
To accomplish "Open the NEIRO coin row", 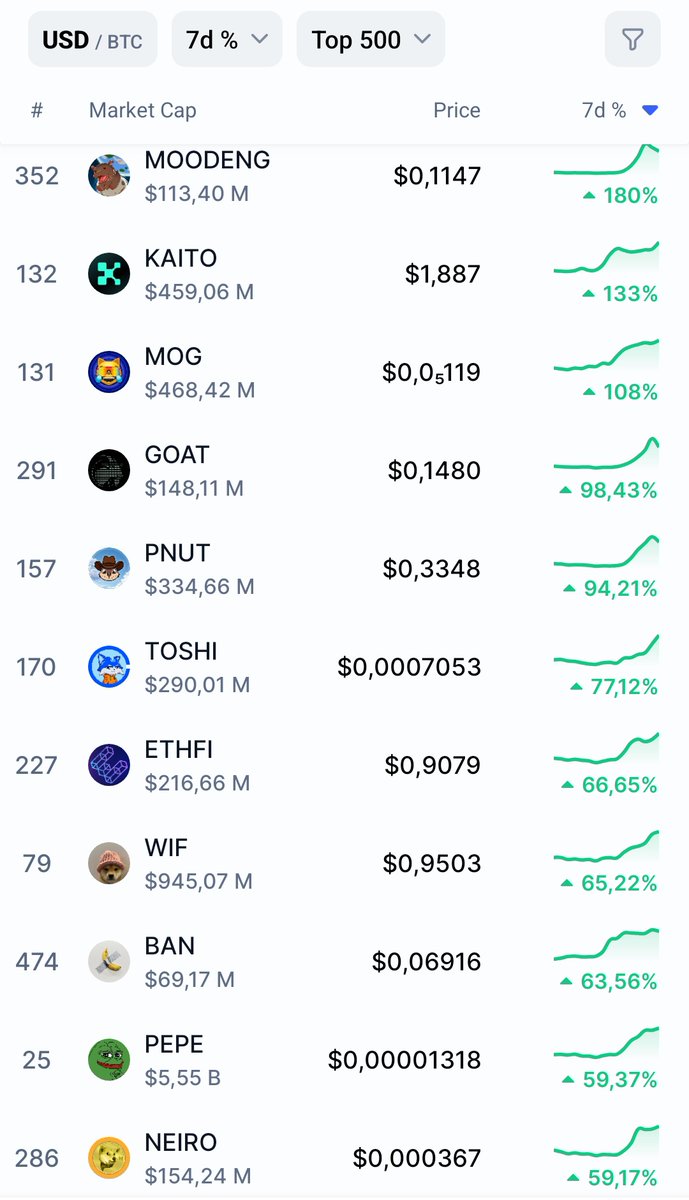I will (344, 1157).
